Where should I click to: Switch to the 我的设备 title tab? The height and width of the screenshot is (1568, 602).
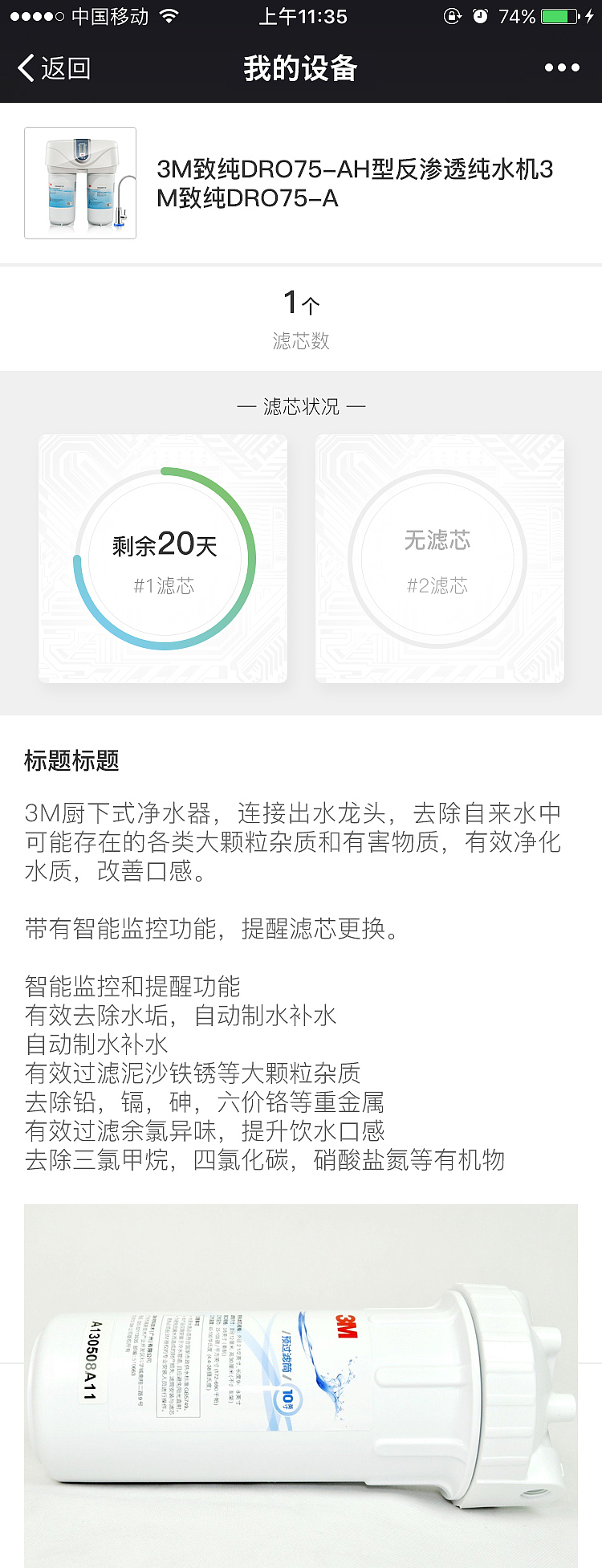[x=301, y=68]
